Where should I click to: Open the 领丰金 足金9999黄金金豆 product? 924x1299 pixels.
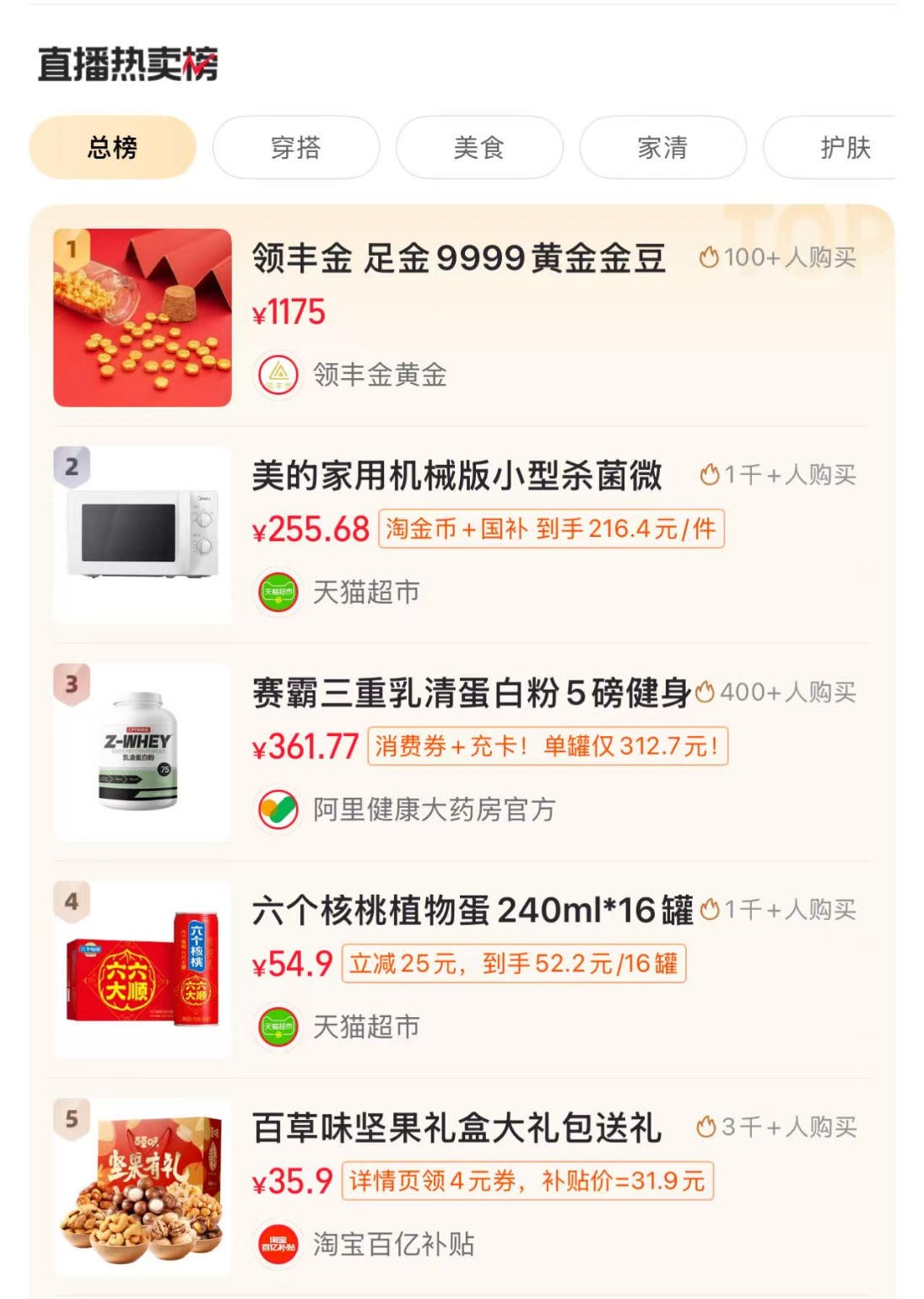[458, 258]
